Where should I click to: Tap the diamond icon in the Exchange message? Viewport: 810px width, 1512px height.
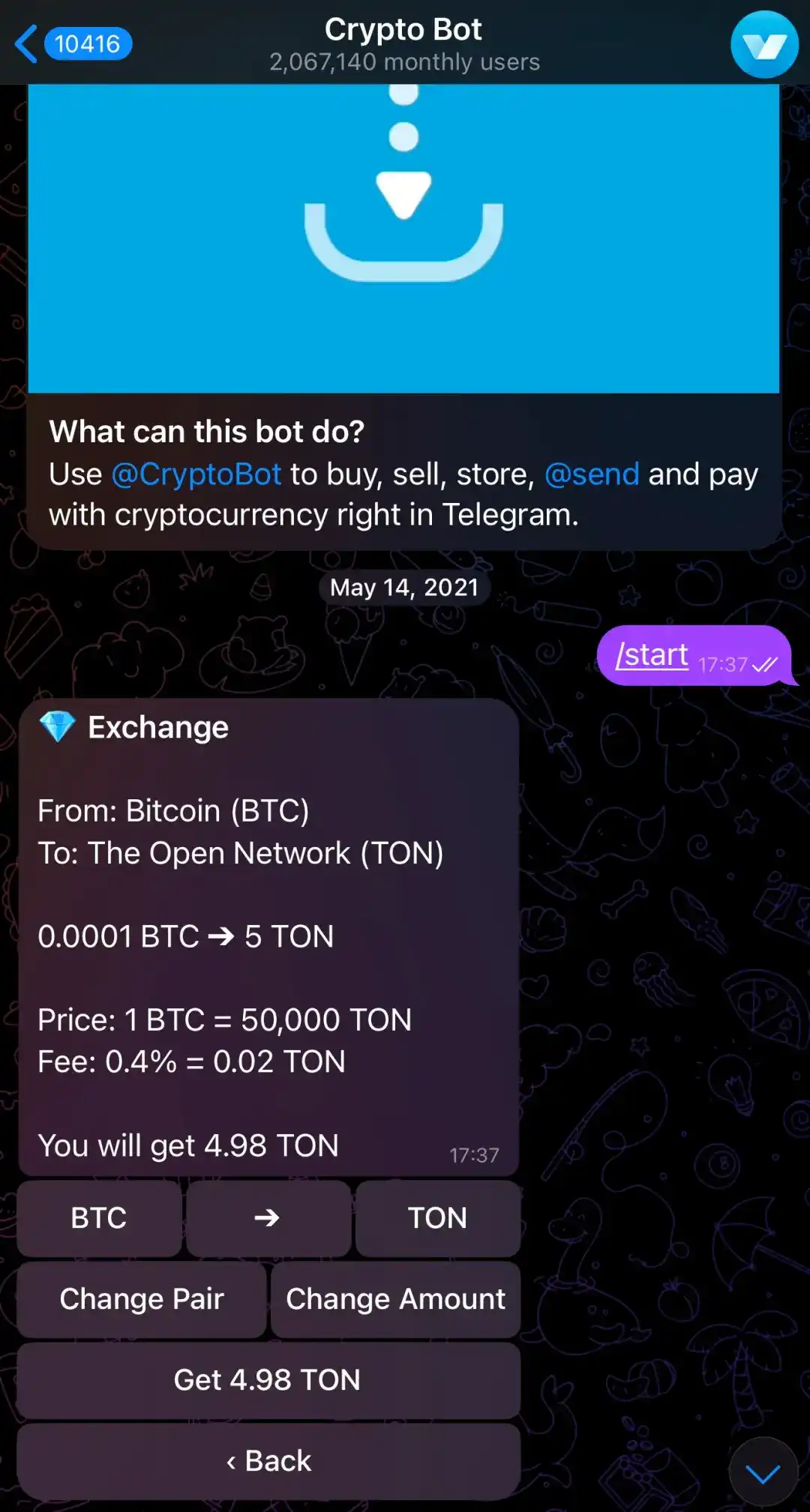(x=59, y=725)
